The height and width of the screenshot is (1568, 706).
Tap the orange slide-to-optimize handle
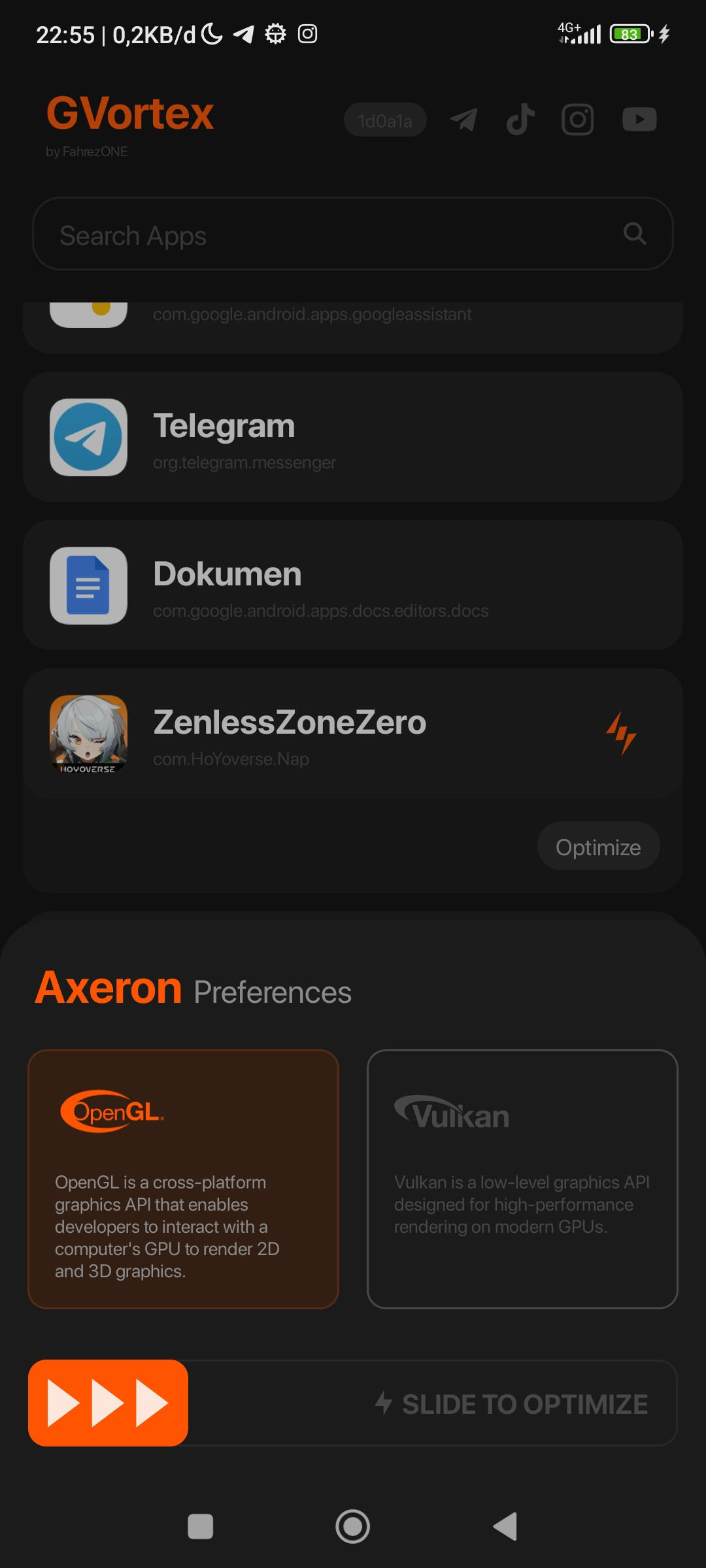coord(109,1403)
